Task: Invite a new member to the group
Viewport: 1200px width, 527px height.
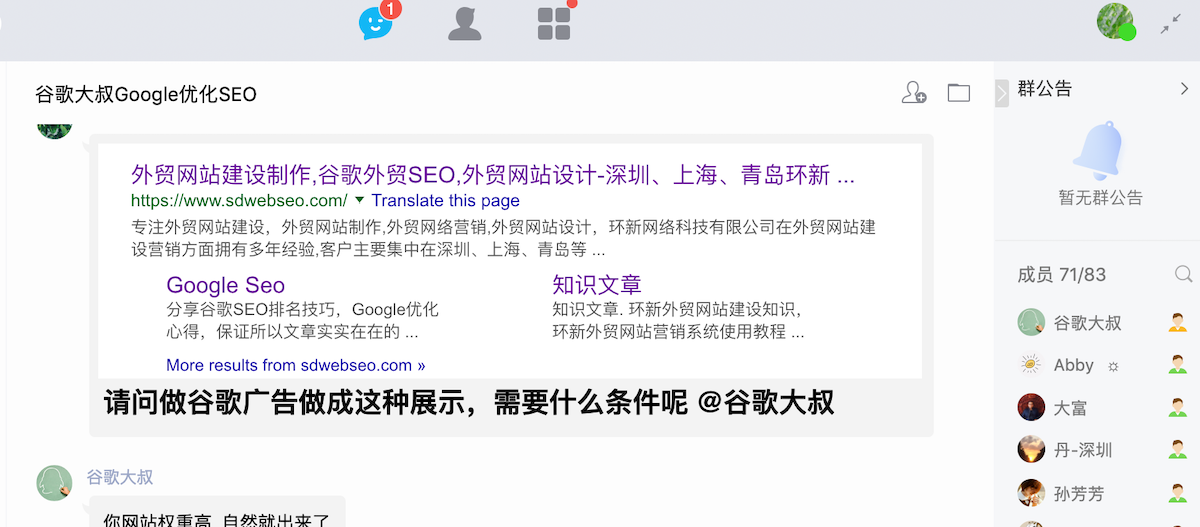Action: point(913,93)
